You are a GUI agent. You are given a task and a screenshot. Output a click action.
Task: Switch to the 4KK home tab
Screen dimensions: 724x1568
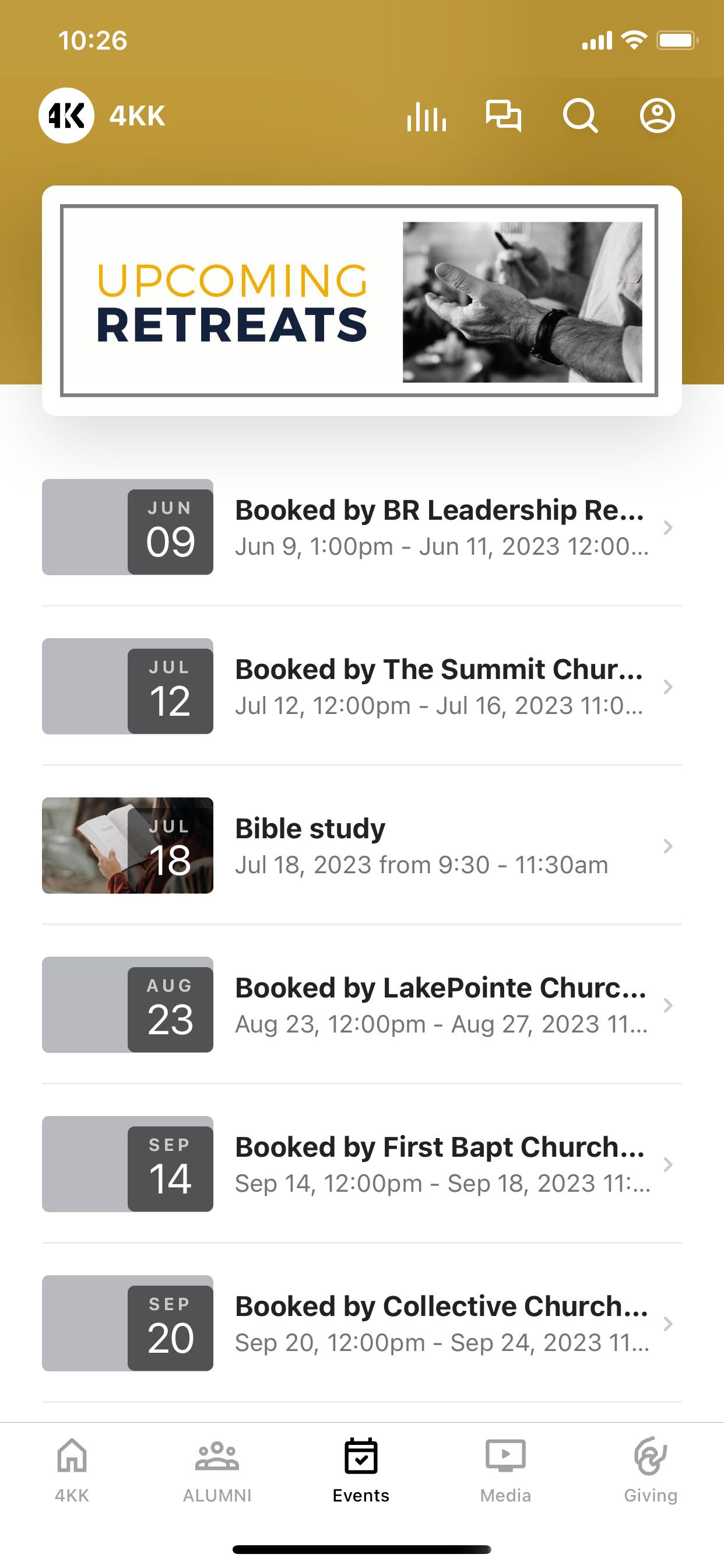(x=72, y=1471)
